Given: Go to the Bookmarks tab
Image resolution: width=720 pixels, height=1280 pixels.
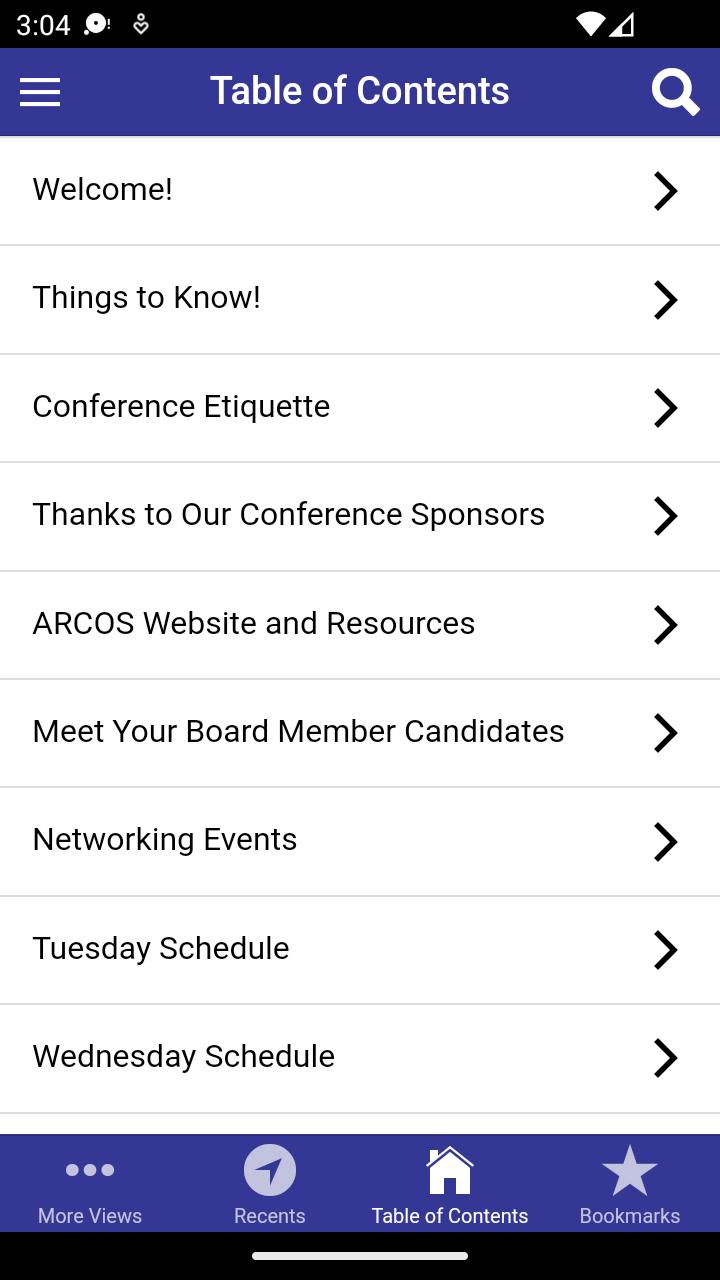Looking at the screenshot, I should [630, 1185].
